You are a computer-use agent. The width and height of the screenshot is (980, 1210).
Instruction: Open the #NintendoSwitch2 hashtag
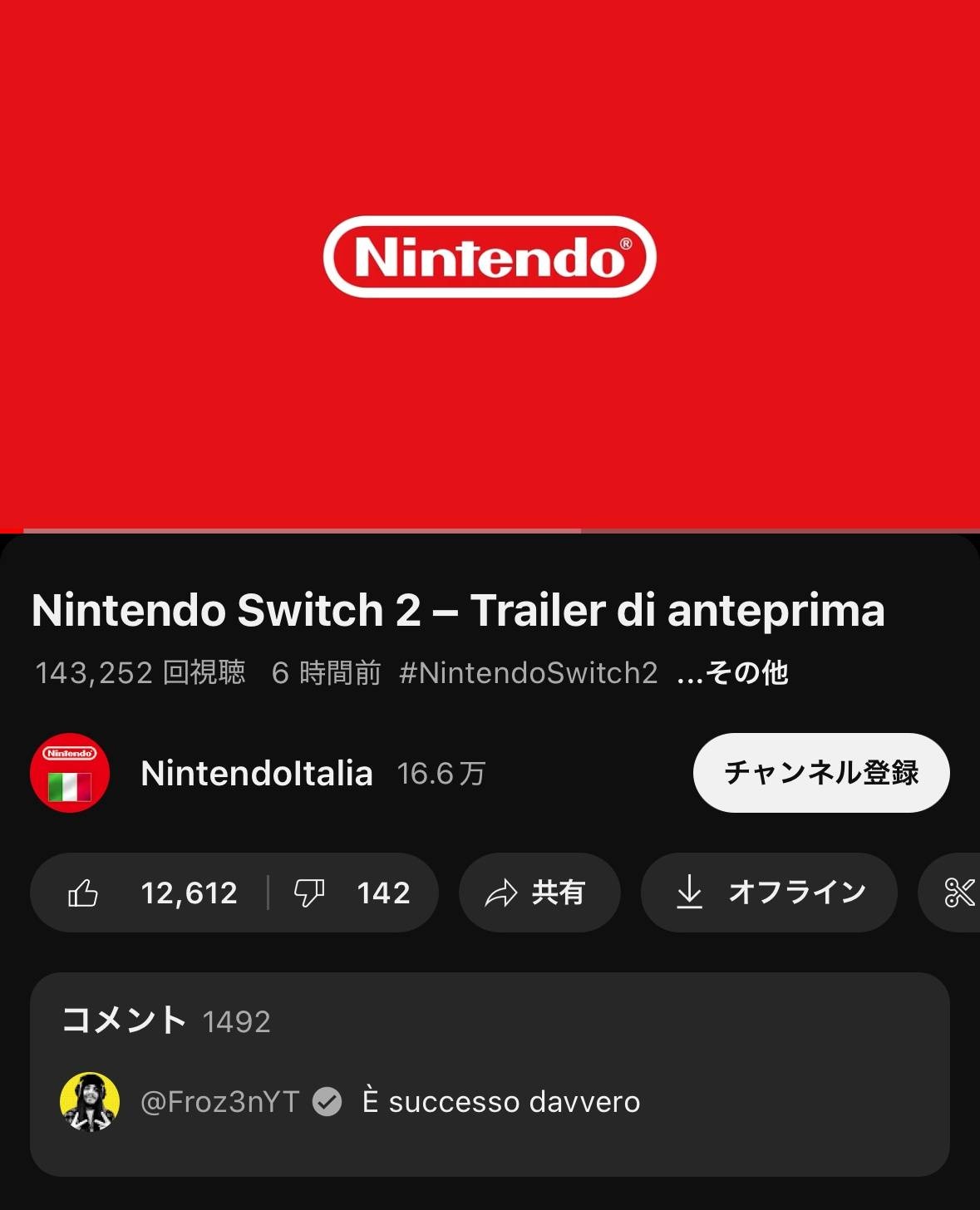pos(528,672)
